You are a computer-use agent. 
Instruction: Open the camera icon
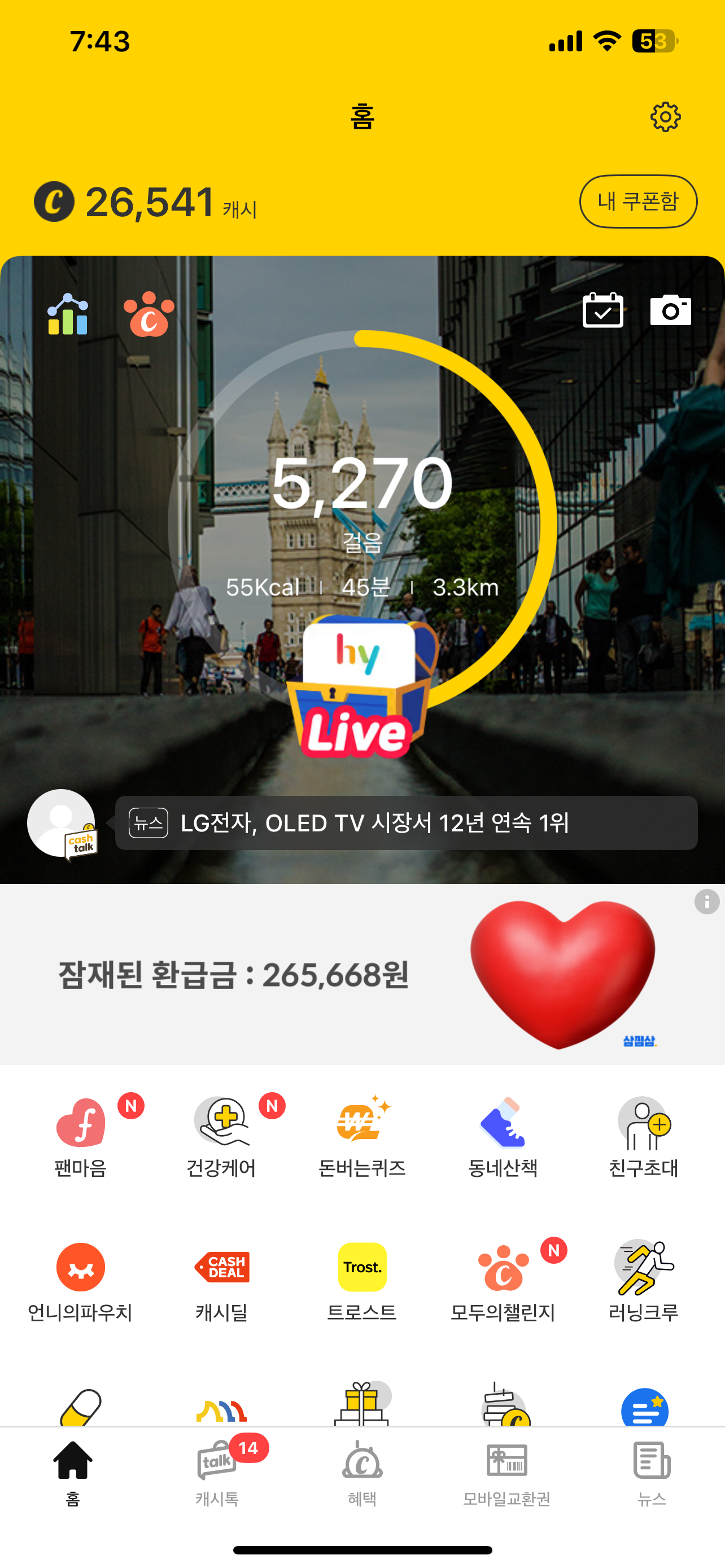(670, 310)
